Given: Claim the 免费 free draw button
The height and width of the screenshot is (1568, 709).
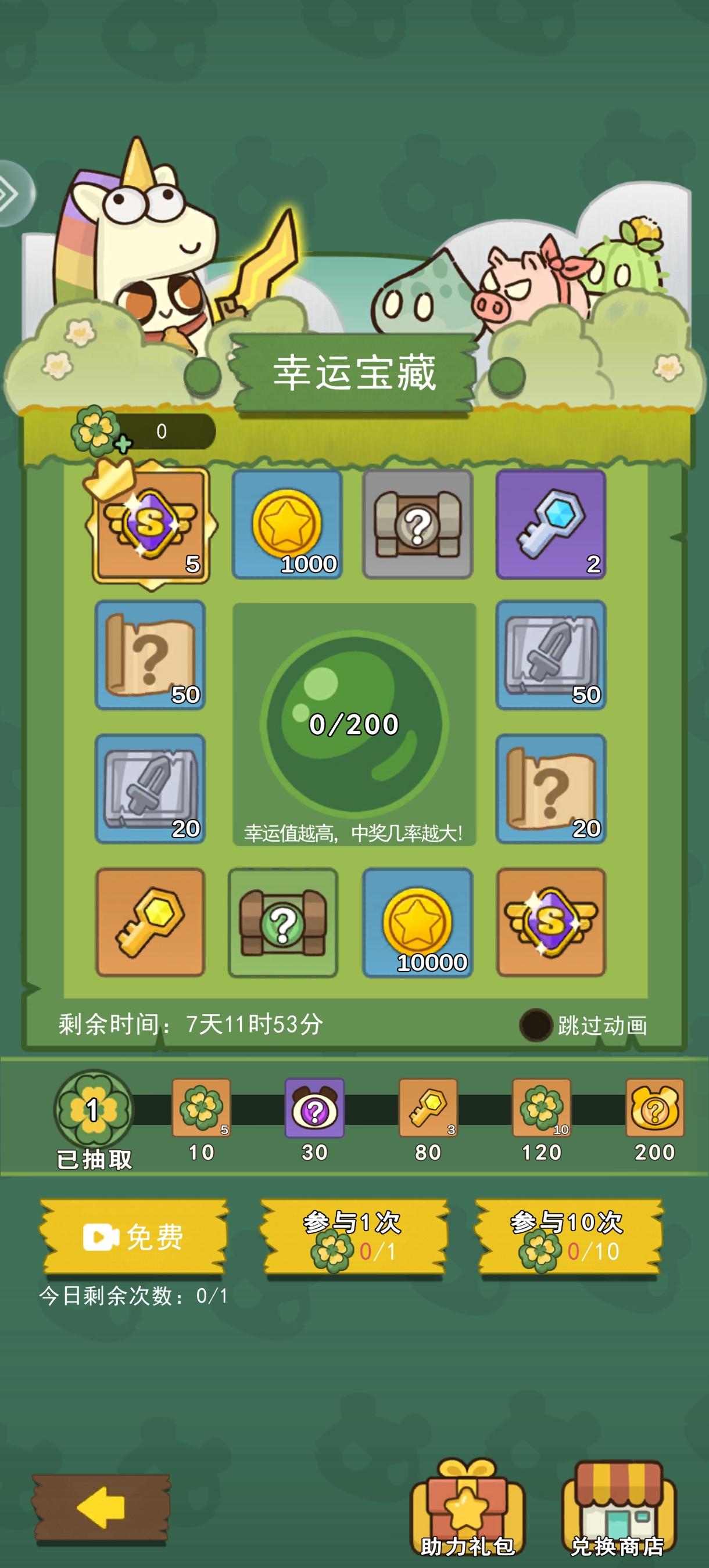Looking at the screenshot, I should 131,1238.
